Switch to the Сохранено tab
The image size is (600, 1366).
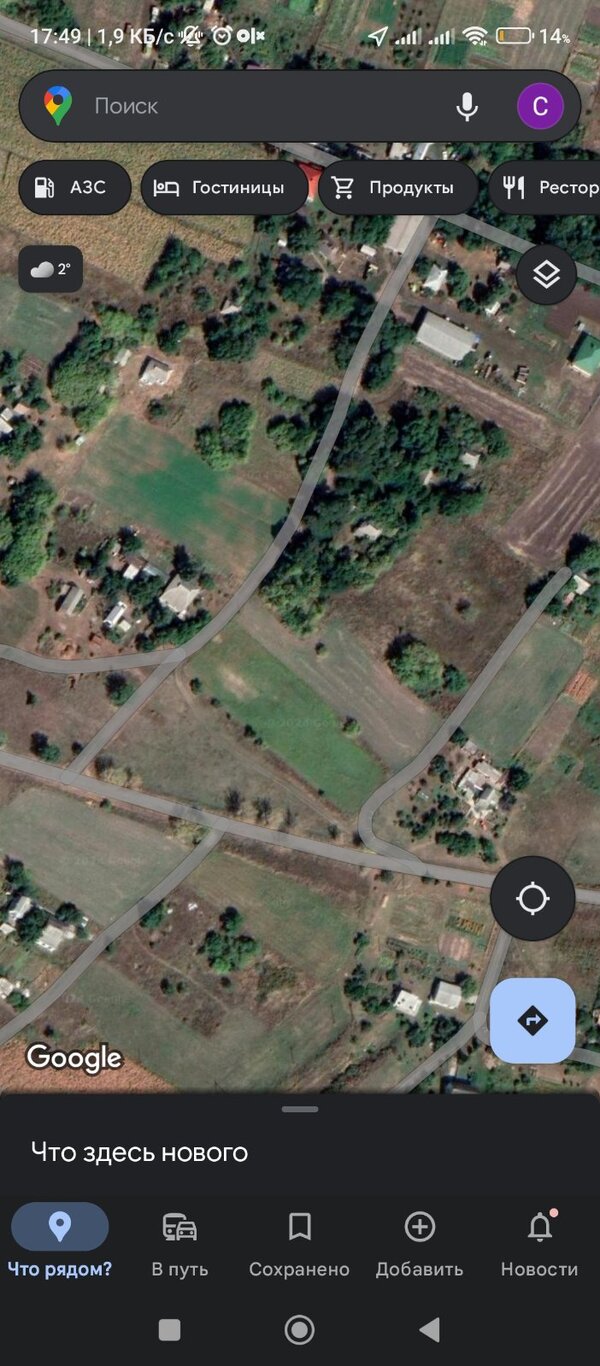(299, 1242)
